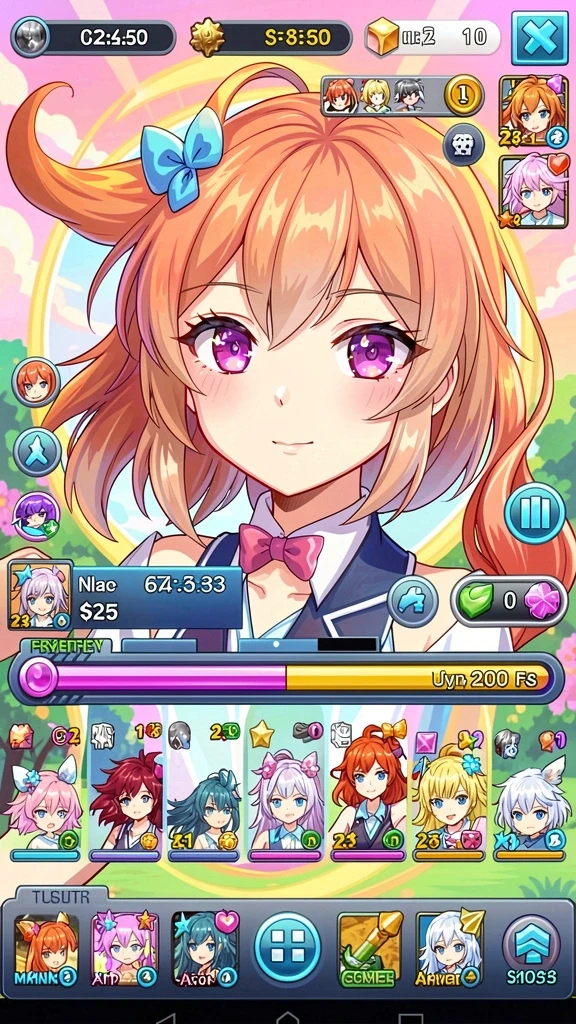Close the screen with the X button
Screen dimensions: 576x1024
[x=539, y=37]
